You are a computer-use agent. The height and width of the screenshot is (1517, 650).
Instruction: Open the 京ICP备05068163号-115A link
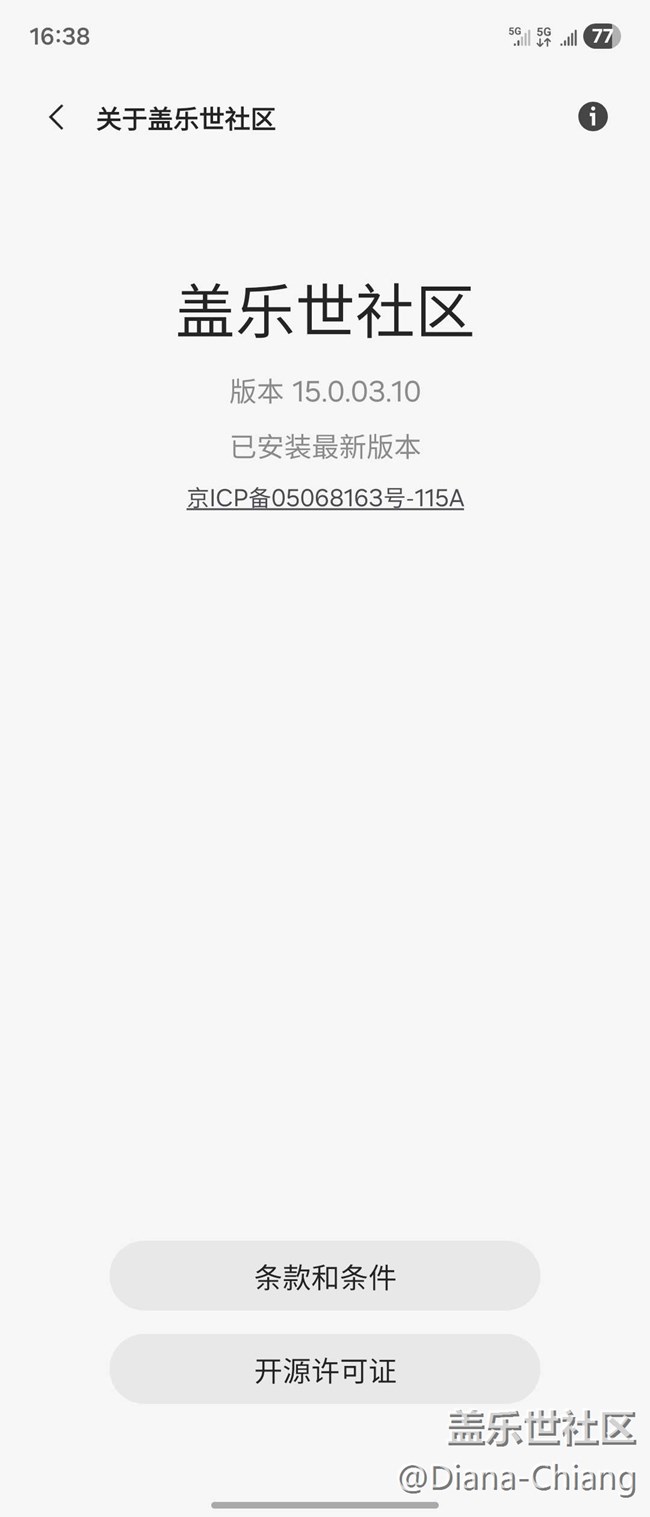pos(325,498)
